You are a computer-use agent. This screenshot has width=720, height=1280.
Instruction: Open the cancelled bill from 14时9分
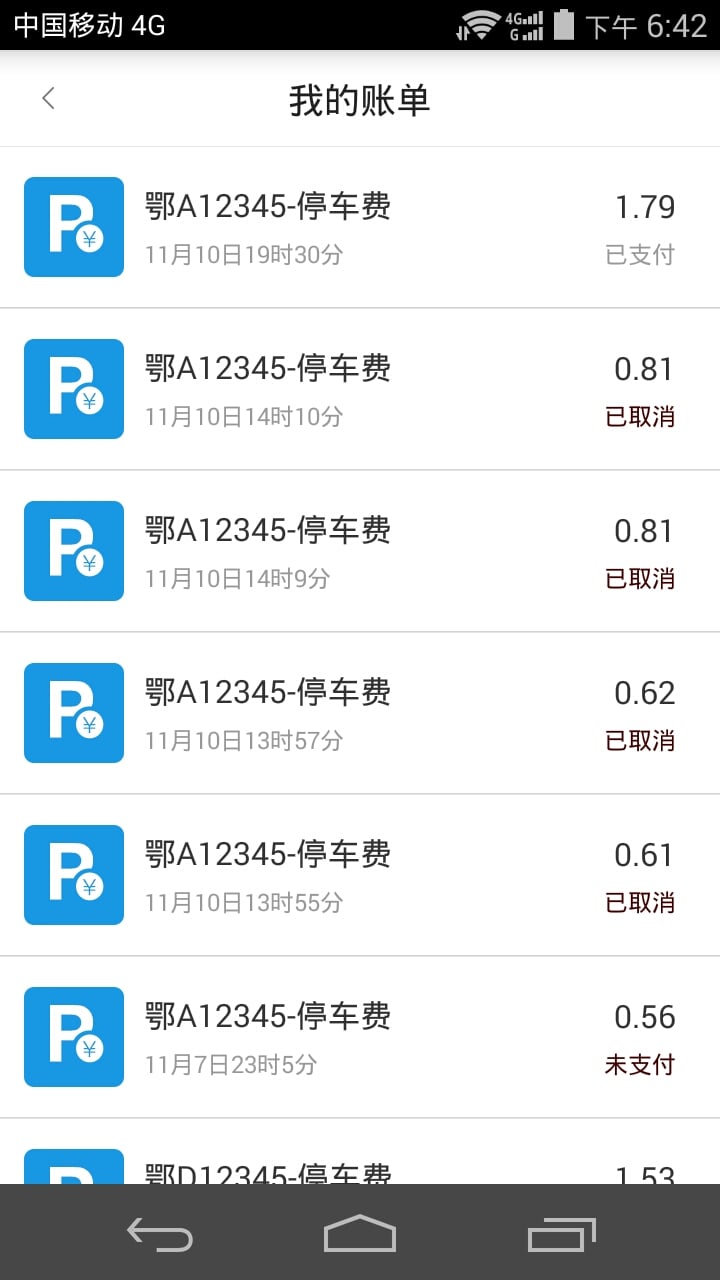360,551
